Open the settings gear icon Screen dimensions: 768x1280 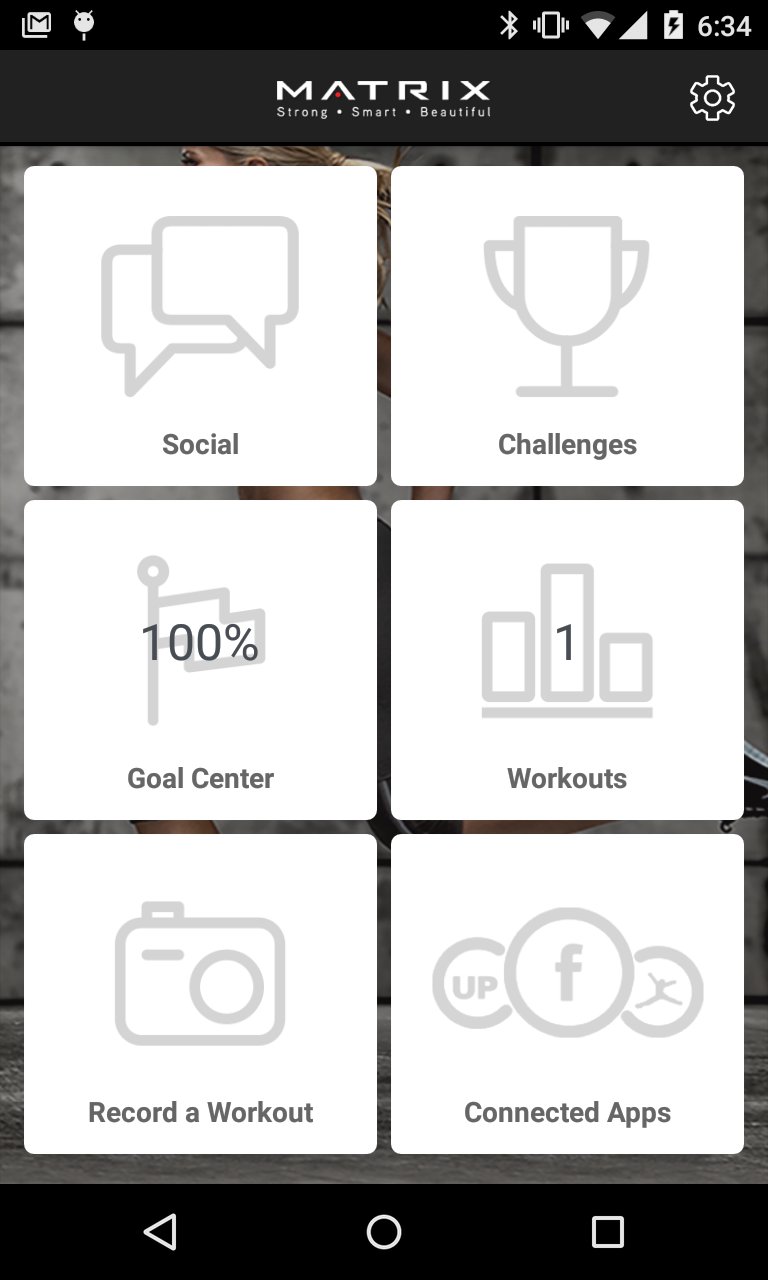[712, 98]
